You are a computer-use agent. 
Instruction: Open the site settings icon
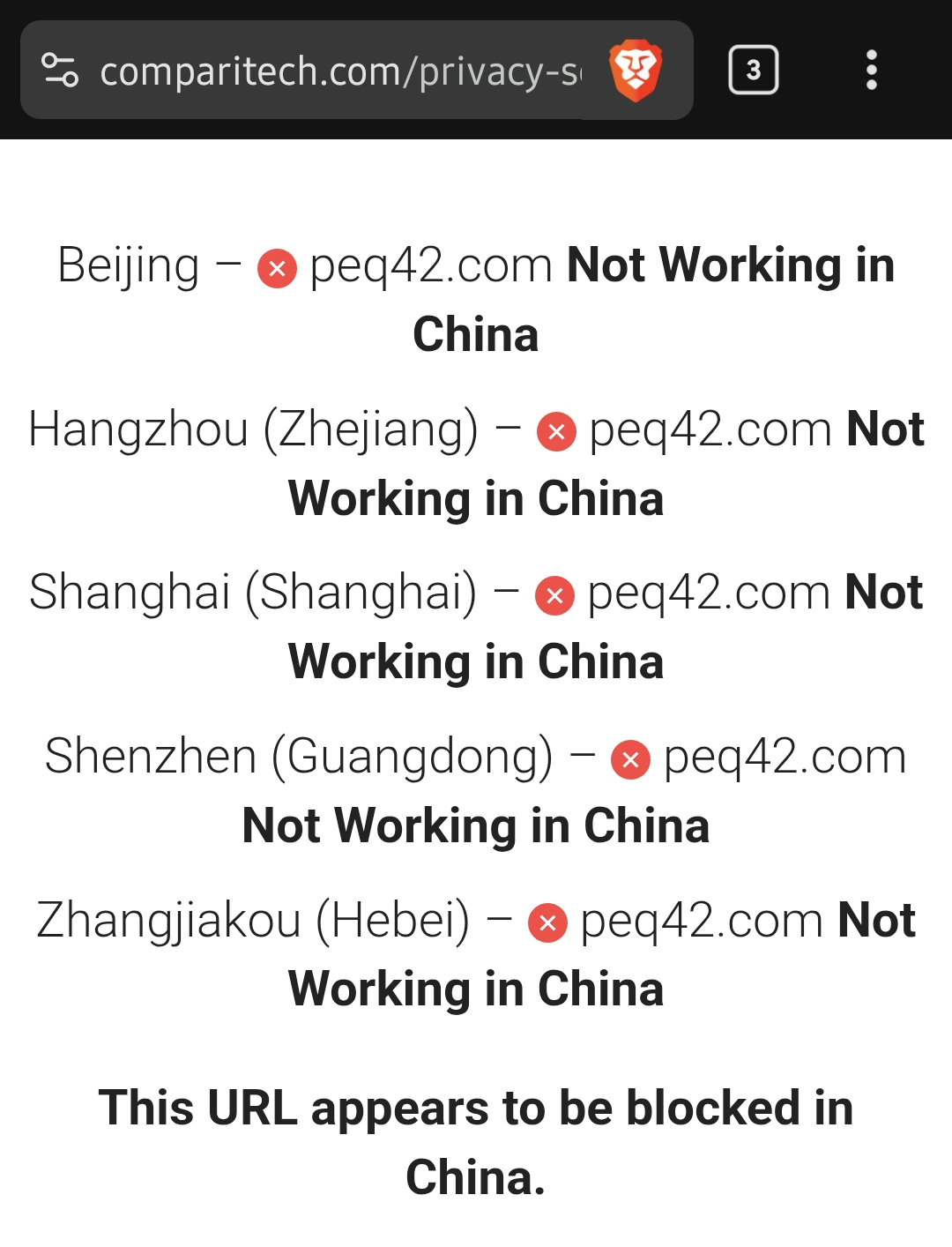point(60,71)
